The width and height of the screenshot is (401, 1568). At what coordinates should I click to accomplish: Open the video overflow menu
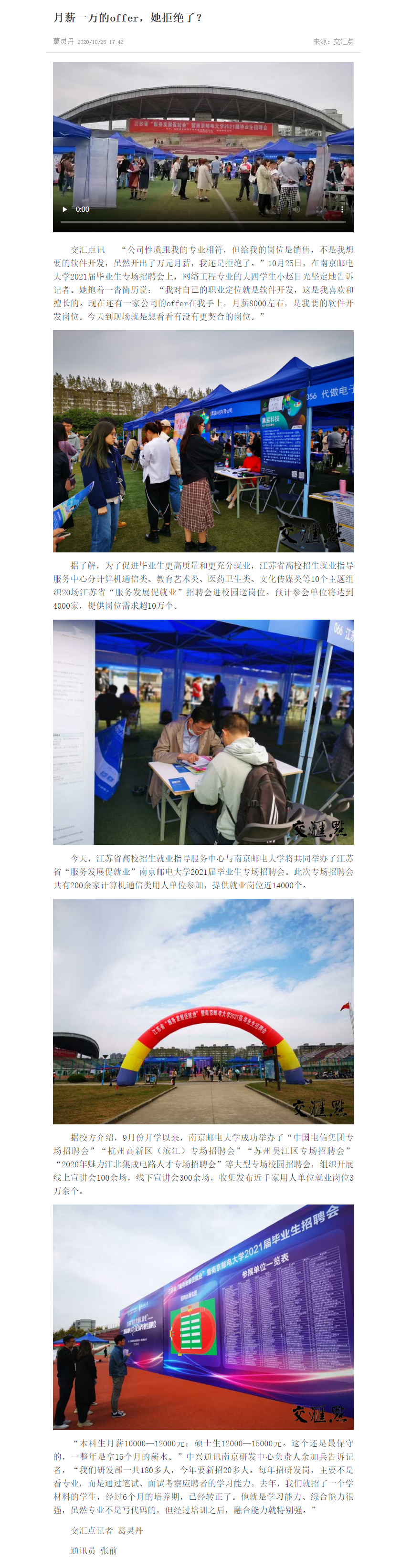[x=342, y=209]
